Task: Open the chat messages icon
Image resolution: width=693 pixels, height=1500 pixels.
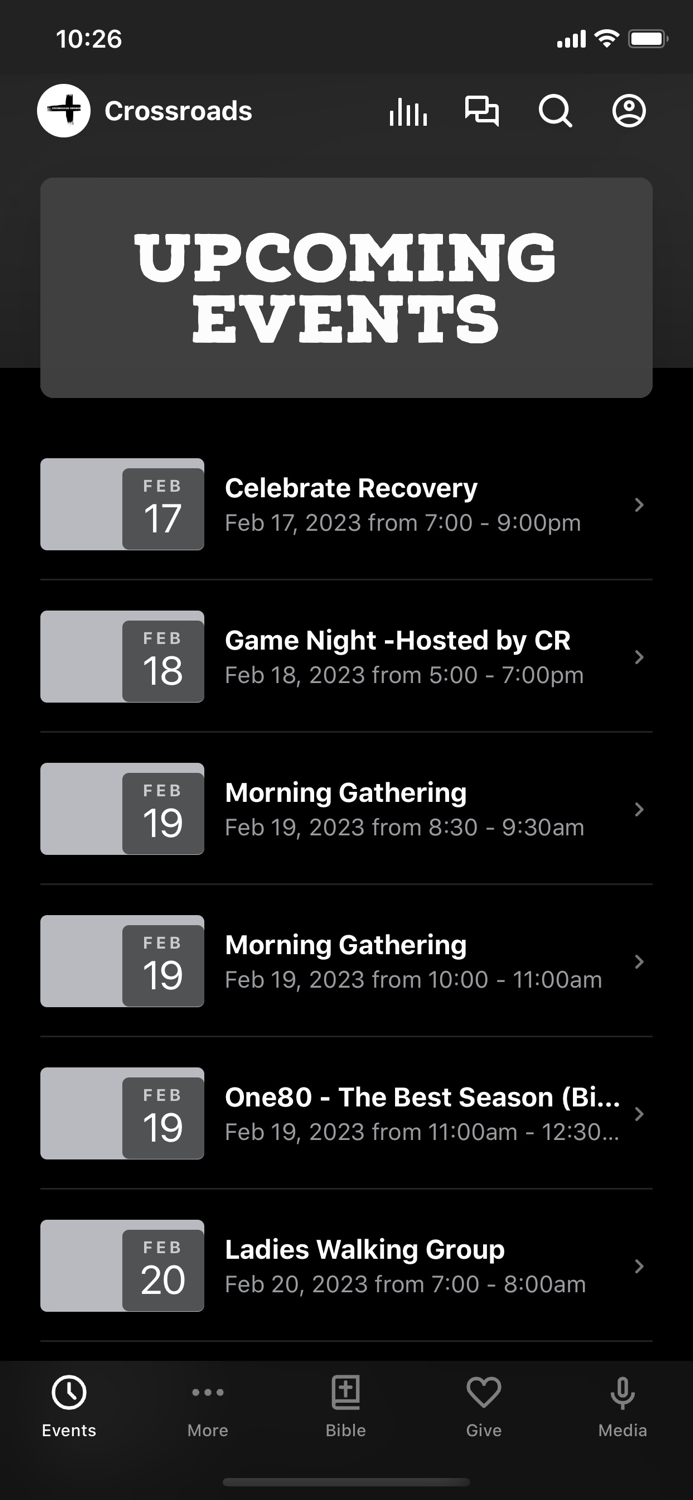Action: [482, 111]
